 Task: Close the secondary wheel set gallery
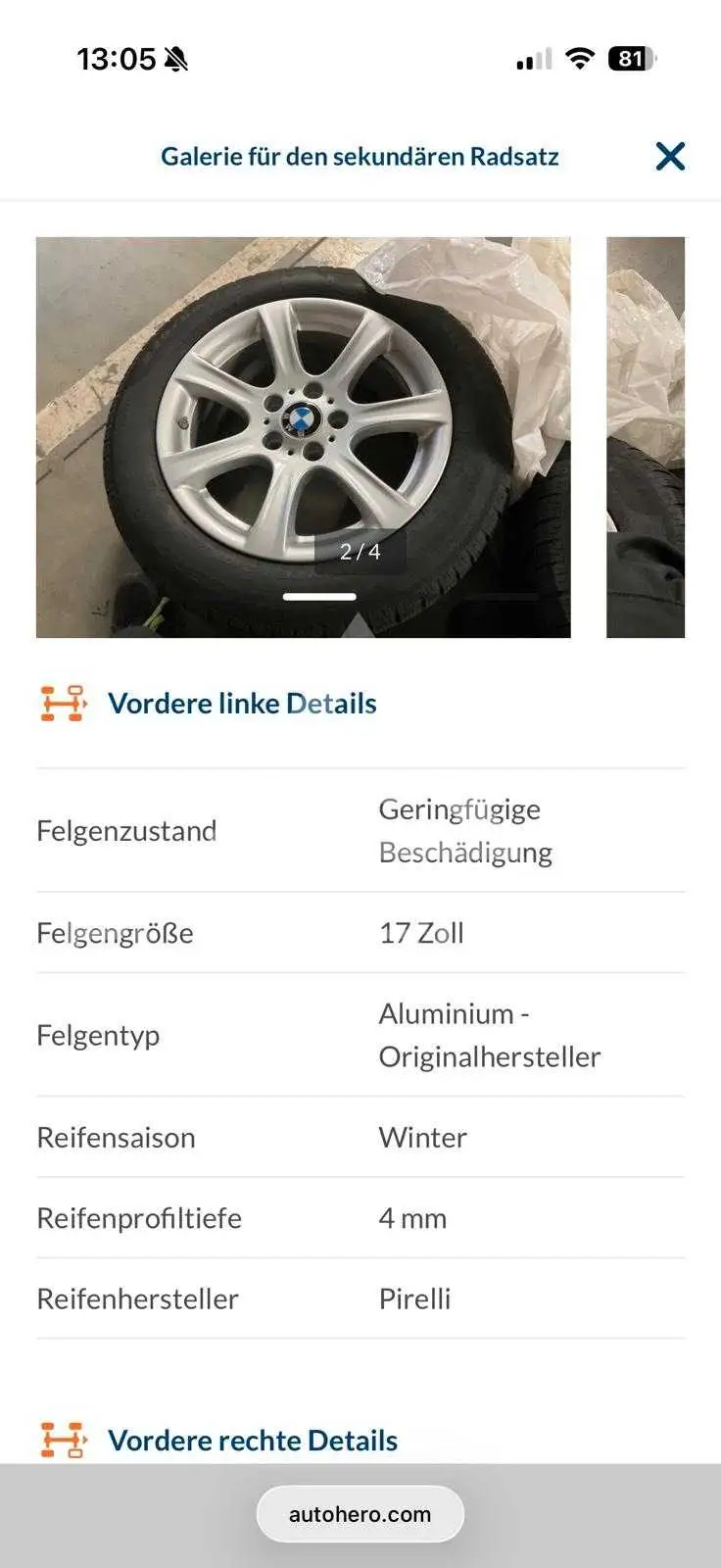click(x=670, y=156)
